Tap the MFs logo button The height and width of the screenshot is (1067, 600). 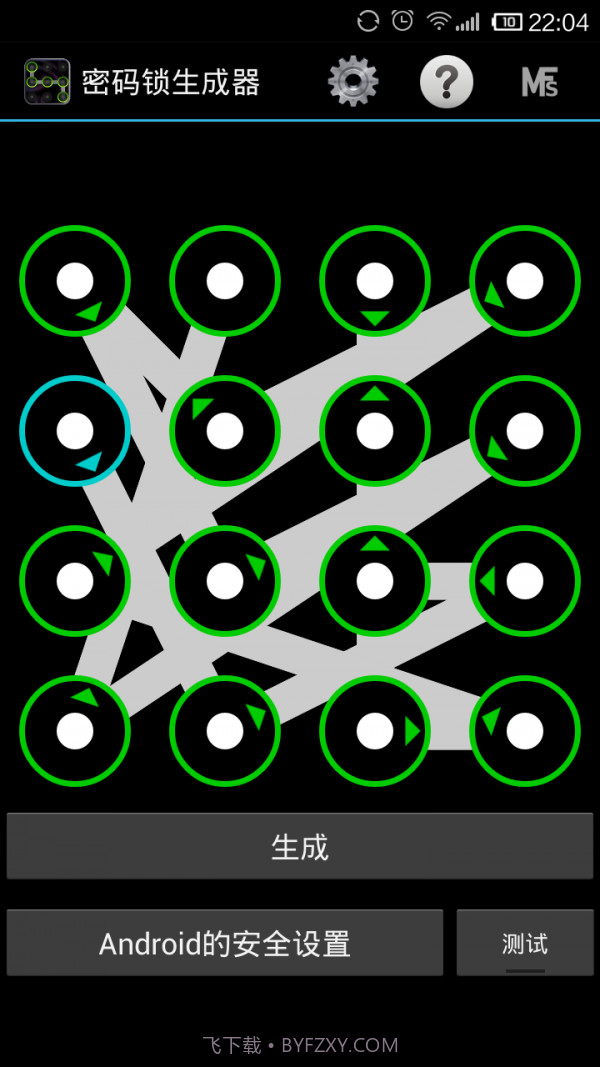click(539, 82)
